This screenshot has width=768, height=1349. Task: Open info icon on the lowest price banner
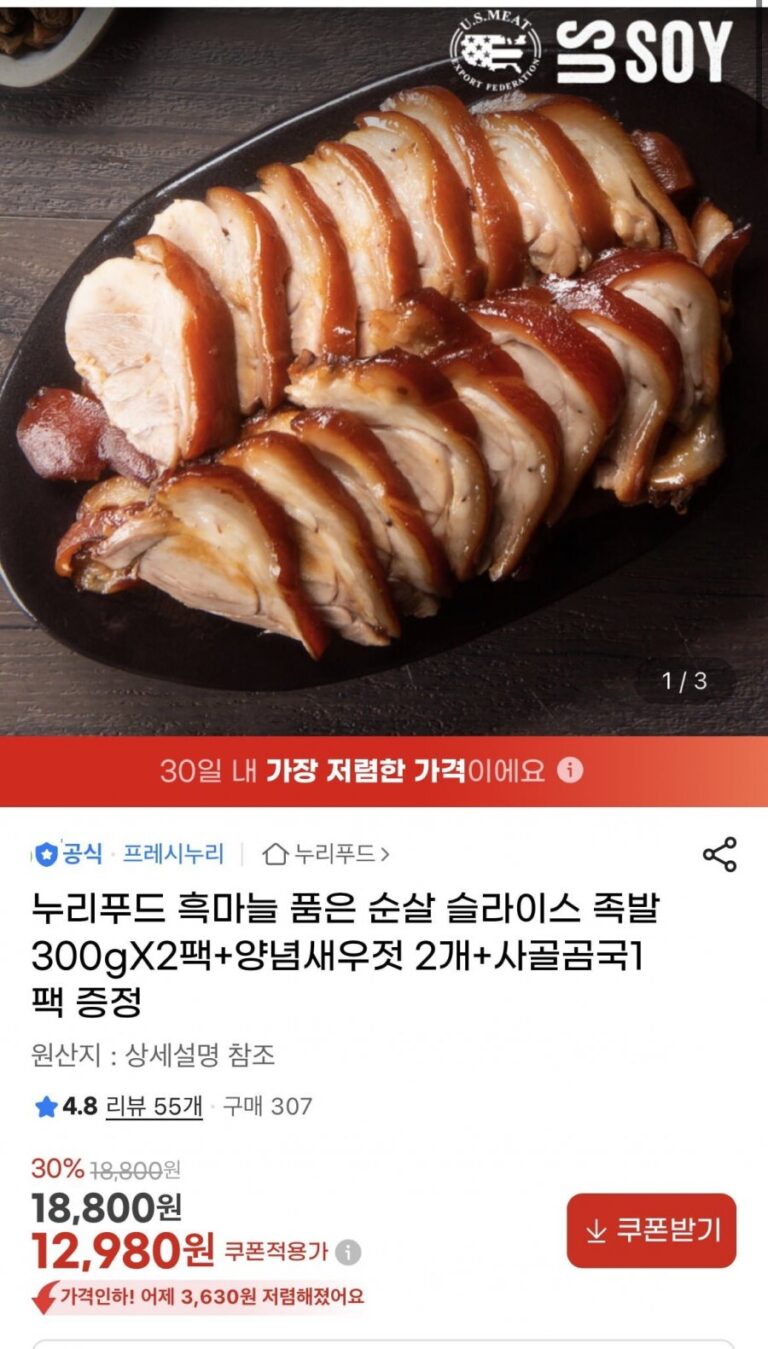click(569, 770)
